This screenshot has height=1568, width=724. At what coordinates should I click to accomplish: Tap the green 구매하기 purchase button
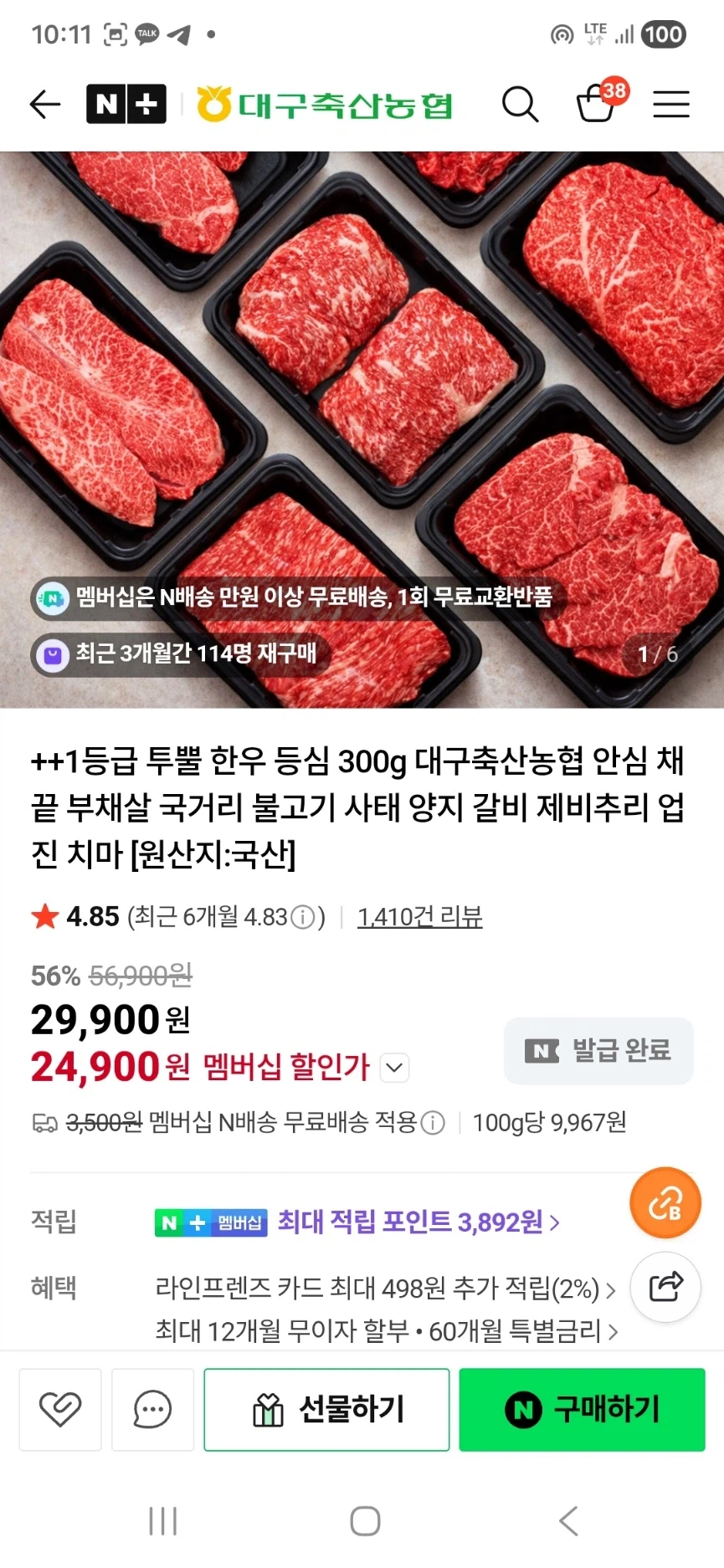[581, 1410]
